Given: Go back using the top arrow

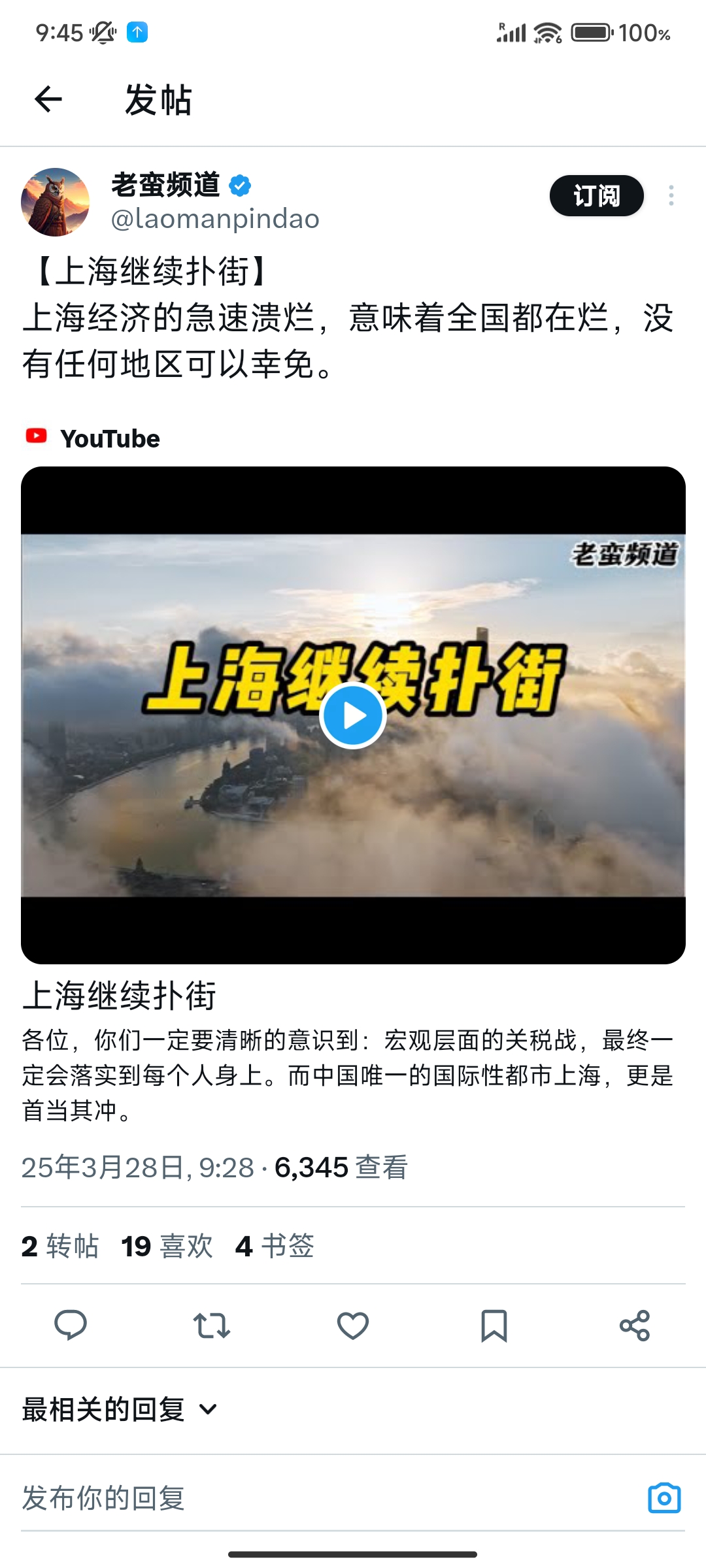Looking at the screenshot, I should (48, 99).
